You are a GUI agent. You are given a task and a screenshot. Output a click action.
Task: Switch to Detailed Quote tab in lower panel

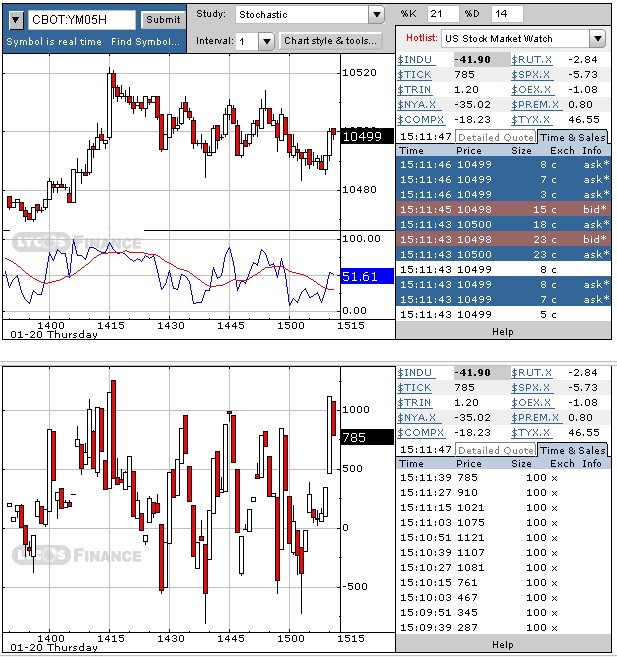pos(496,450)
